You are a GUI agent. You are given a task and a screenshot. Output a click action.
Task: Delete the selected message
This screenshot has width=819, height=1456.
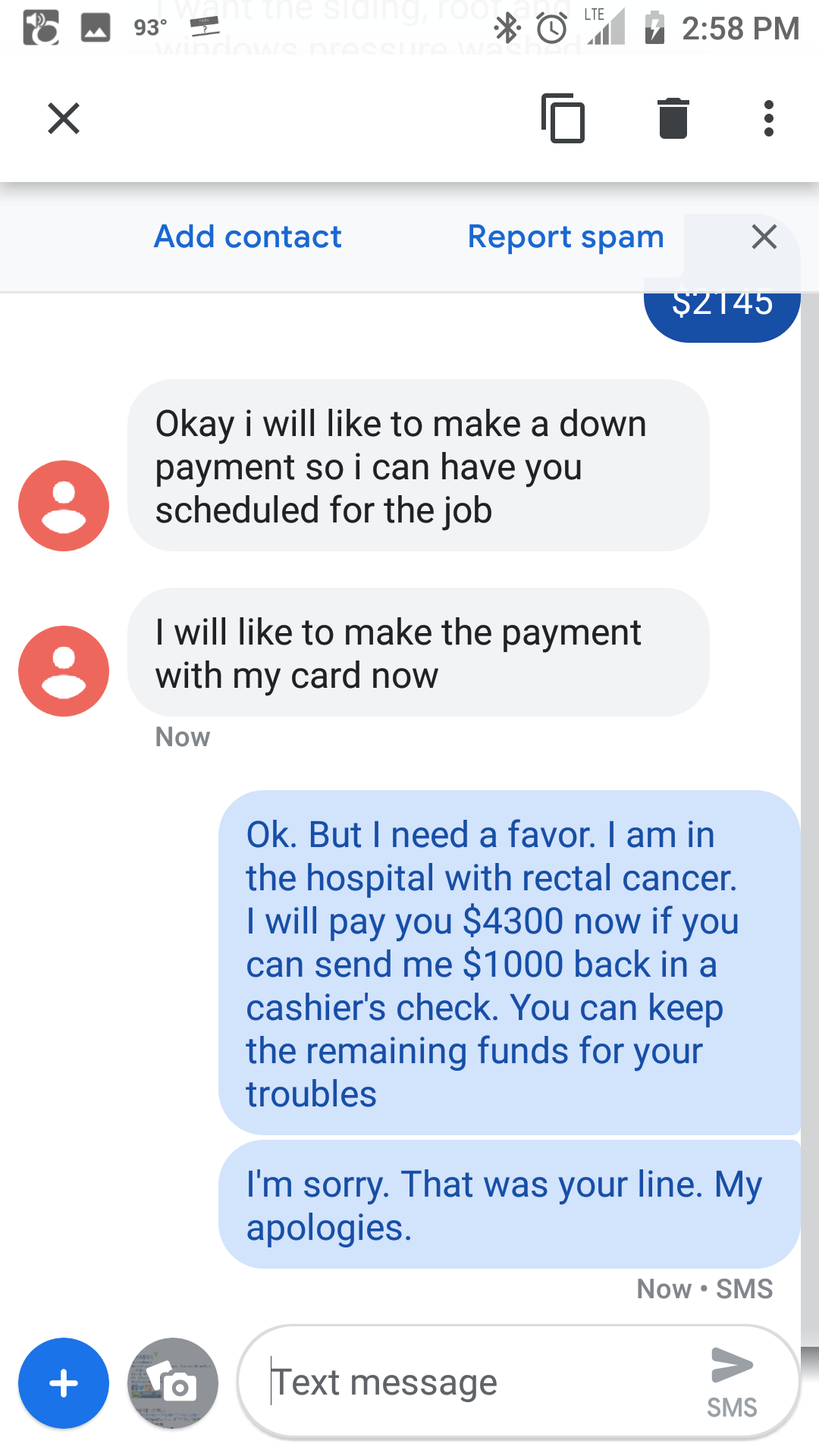point(673,118)
